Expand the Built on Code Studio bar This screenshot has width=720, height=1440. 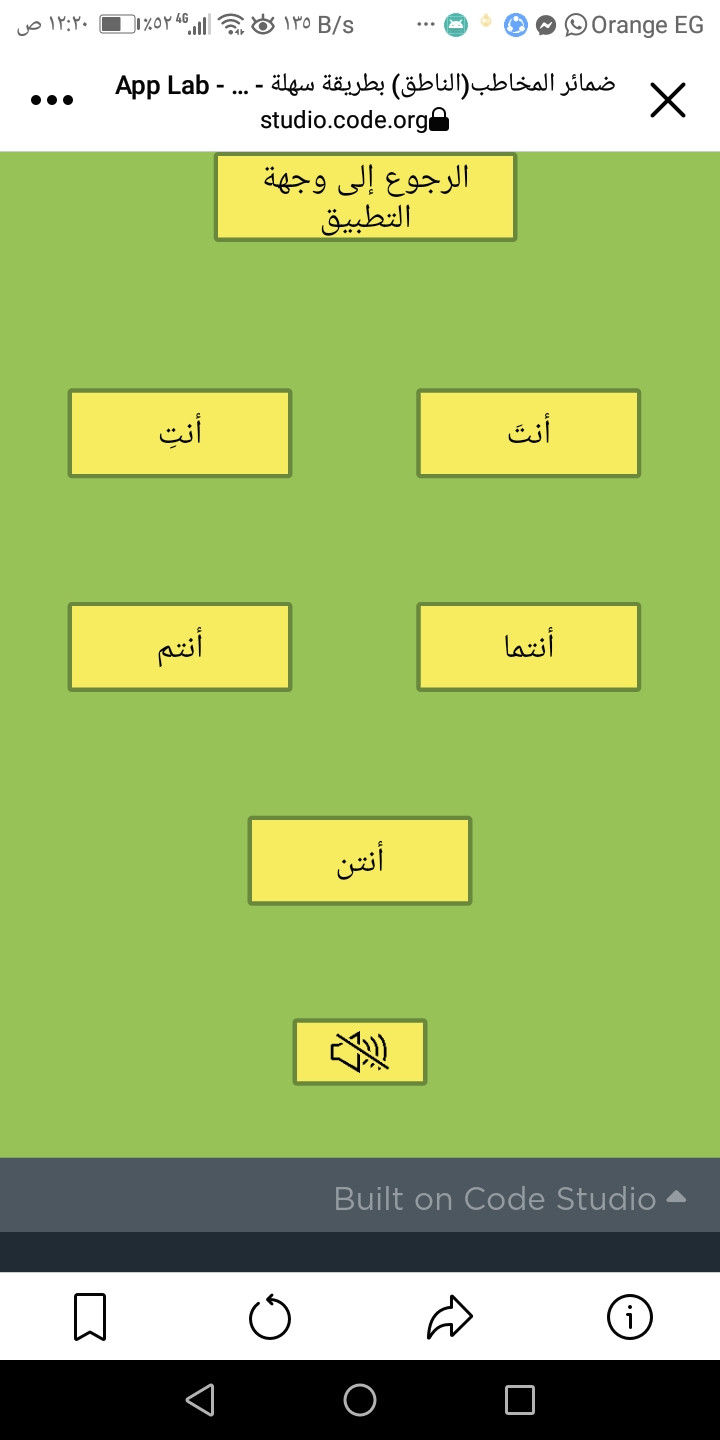[x=510, y=1197]
